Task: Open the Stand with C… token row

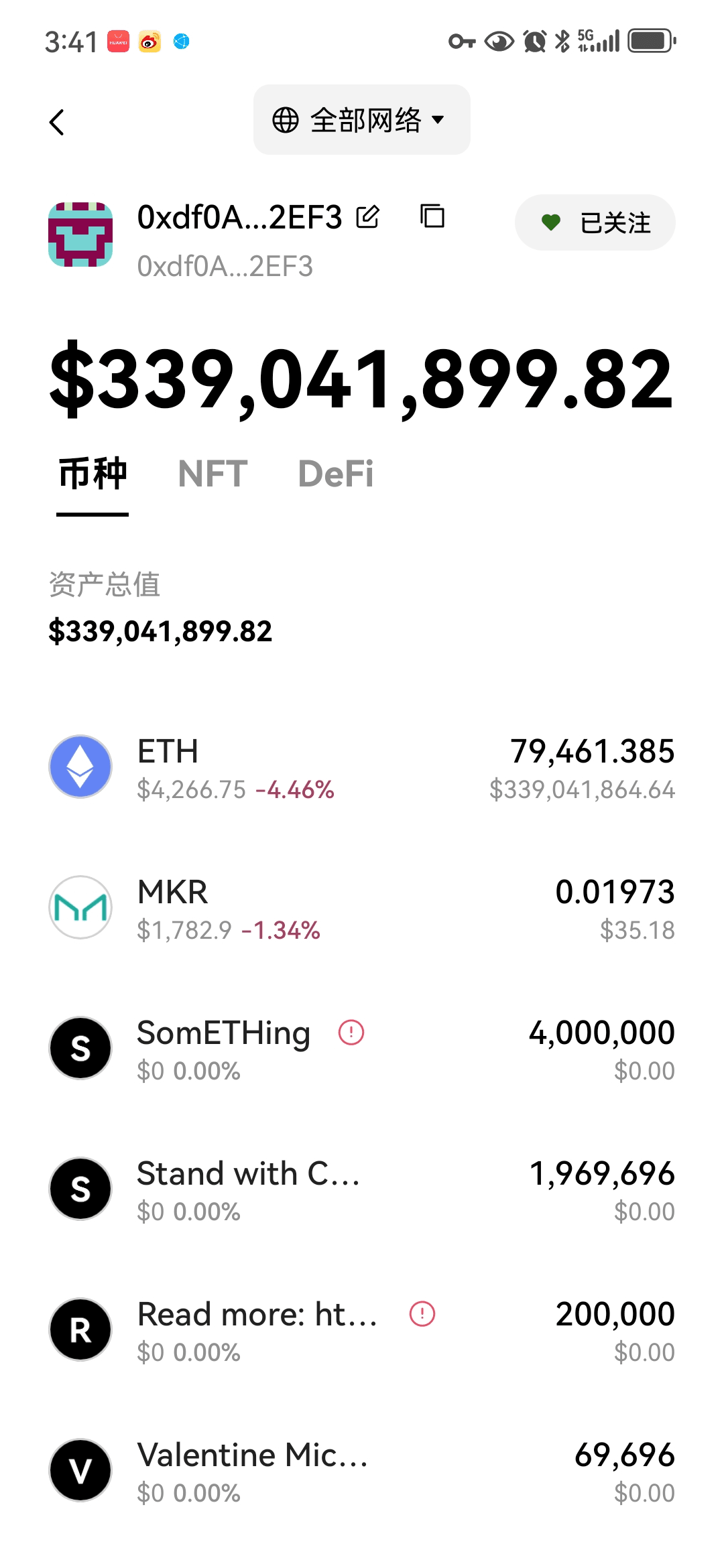Action: point(362,1190)
